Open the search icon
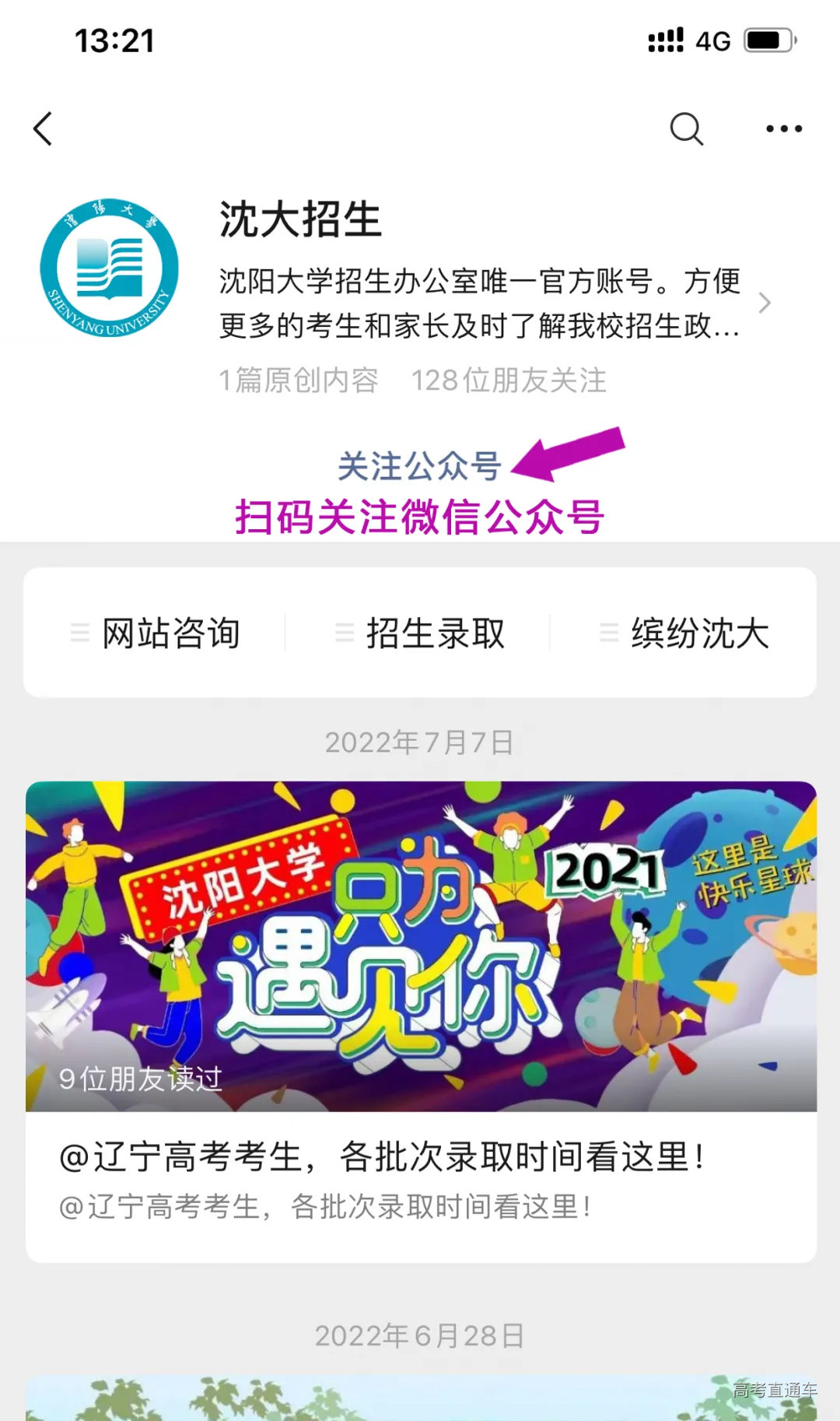The width and height of the screenshot is (840, 1421). pyautogui.click(x=686, y=128)
